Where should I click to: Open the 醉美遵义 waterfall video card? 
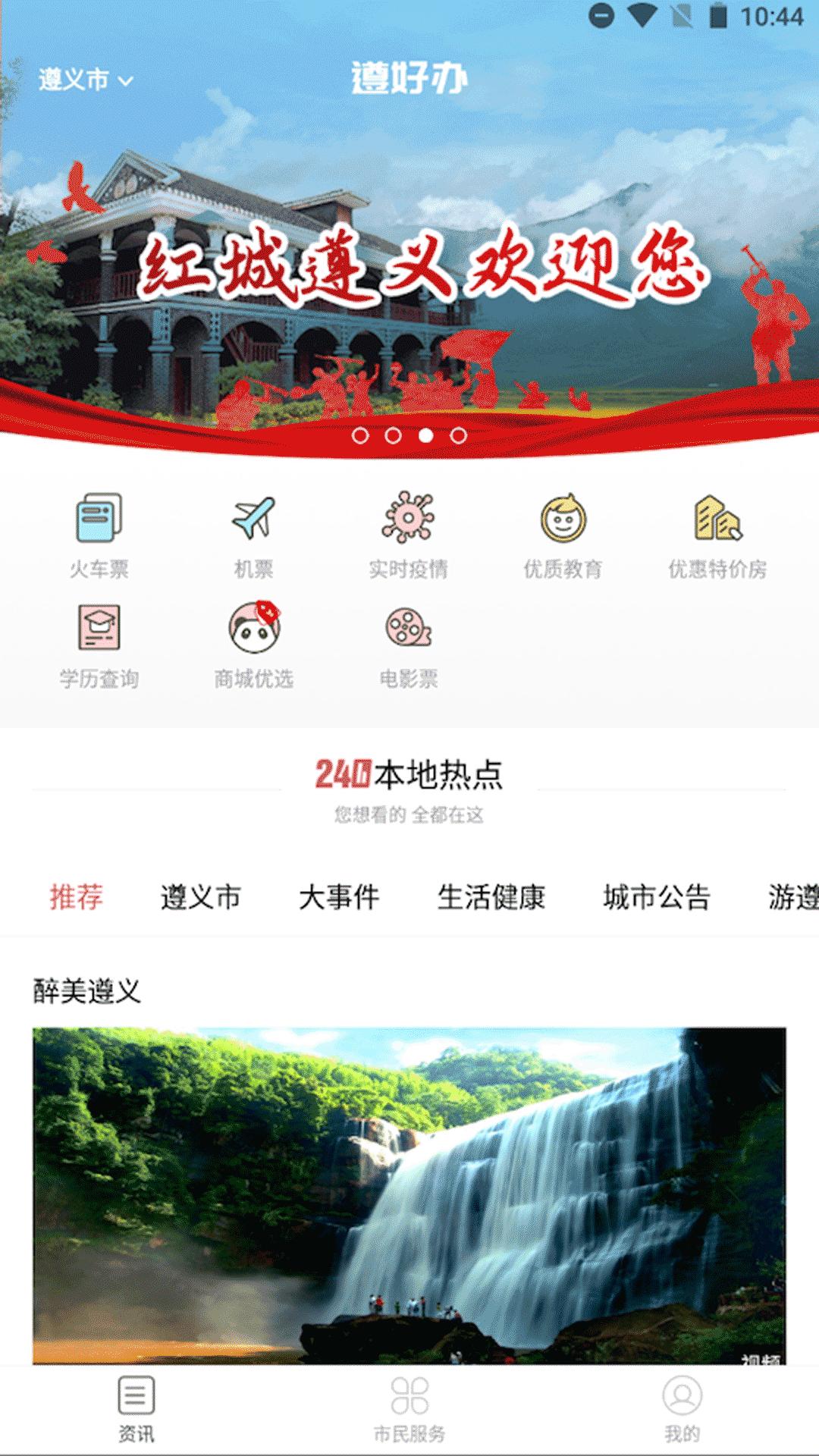(409, 1196)
